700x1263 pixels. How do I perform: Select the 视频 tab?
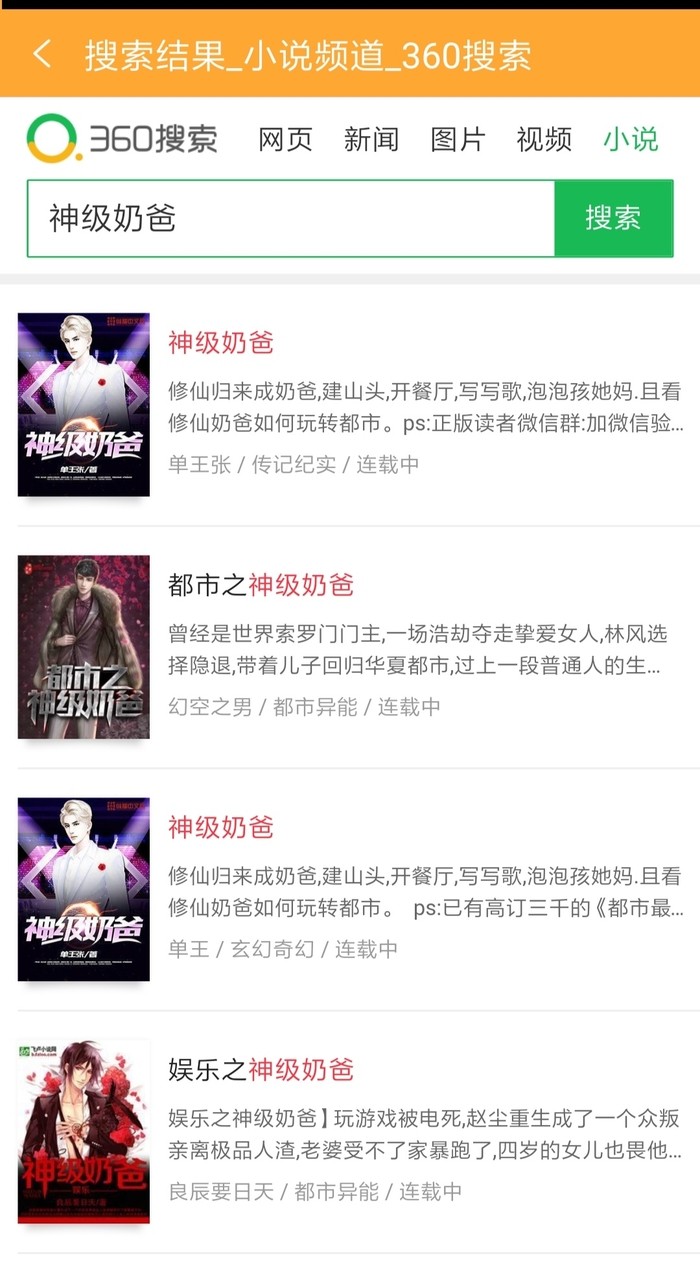544,139
